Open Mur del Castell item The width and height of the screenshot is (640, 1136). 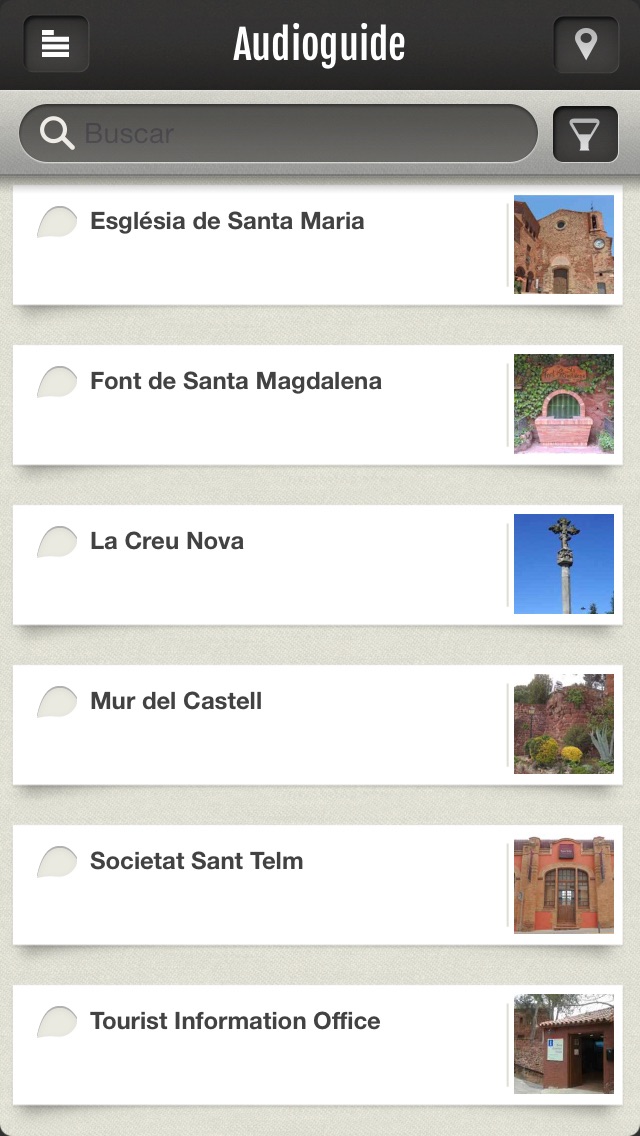click(x=317, y=725)
